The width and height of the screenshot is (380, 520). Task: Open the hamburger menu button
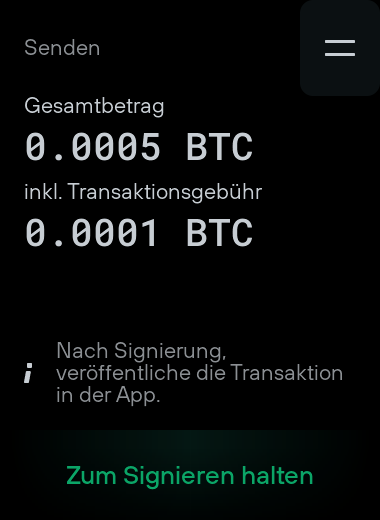(x=340, y=48)
